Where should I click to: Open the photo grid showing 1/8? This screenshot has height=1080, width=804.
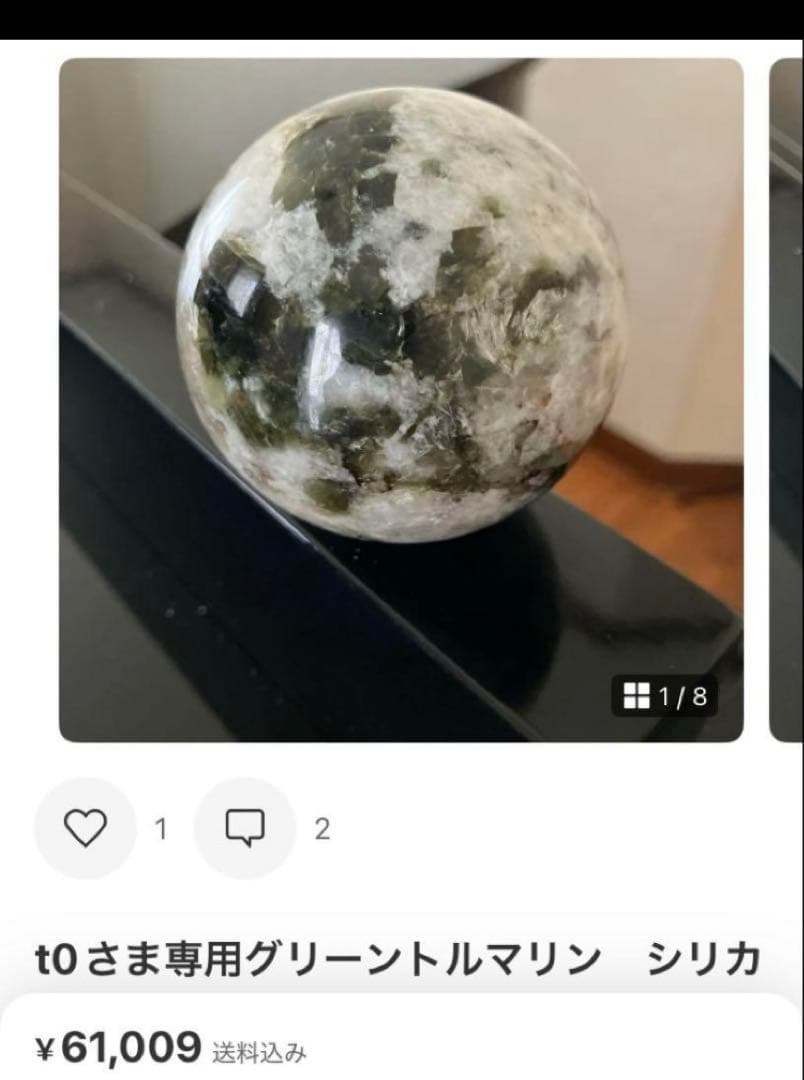coord(665,696)
